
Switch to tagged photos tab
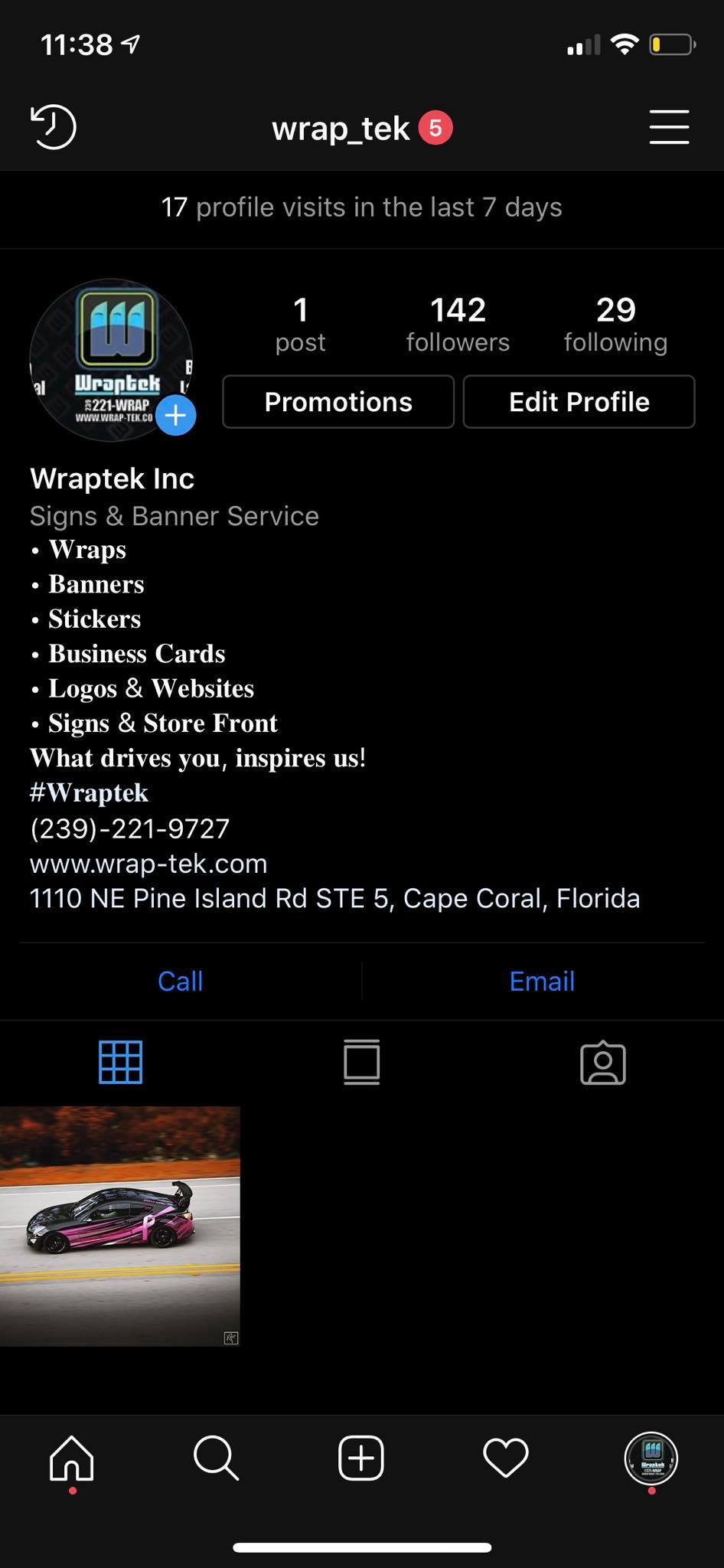click(603, 1063)
